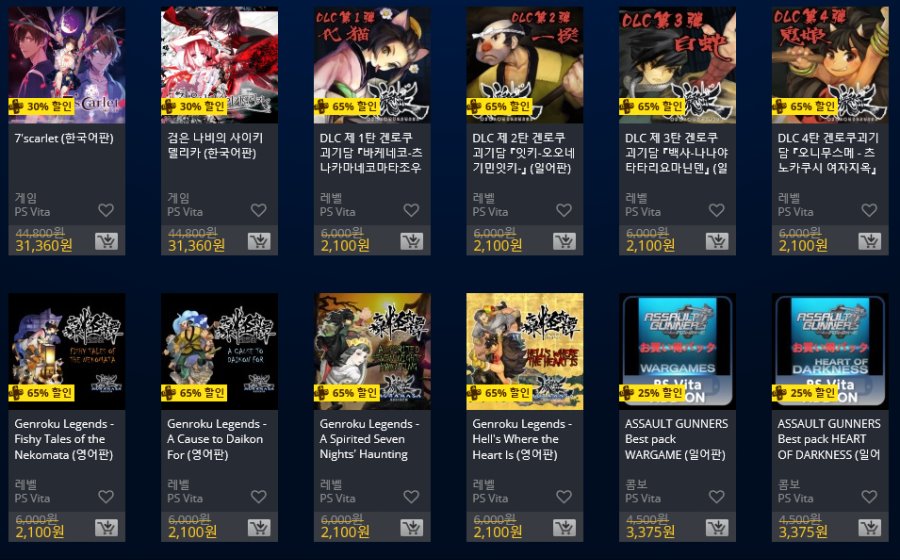Wishlist 검은 나비의 사이키델리카 with heart
The width and height of the screenshot is (900, 560).
click(x=258, y=210)
